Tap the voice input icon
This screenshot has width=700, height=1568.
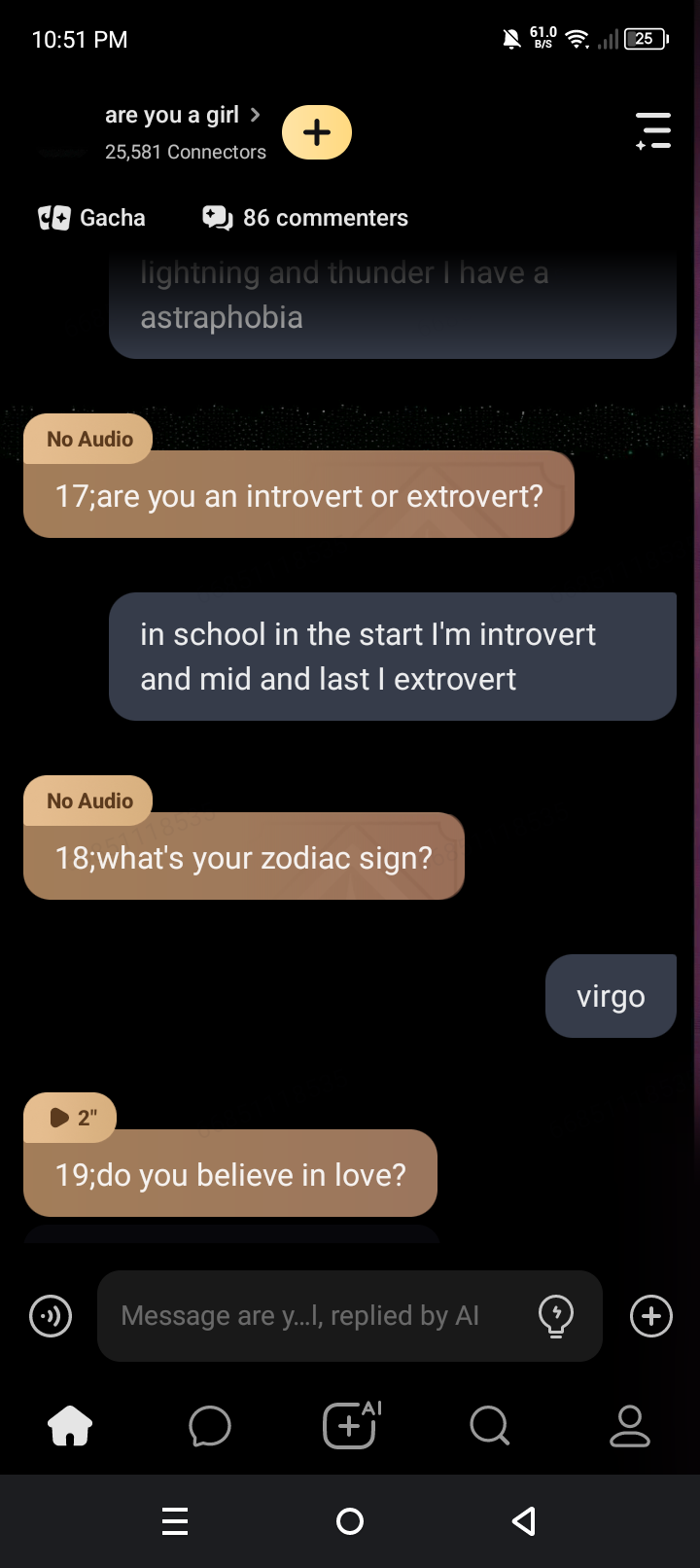click(x=51, y=1317)
